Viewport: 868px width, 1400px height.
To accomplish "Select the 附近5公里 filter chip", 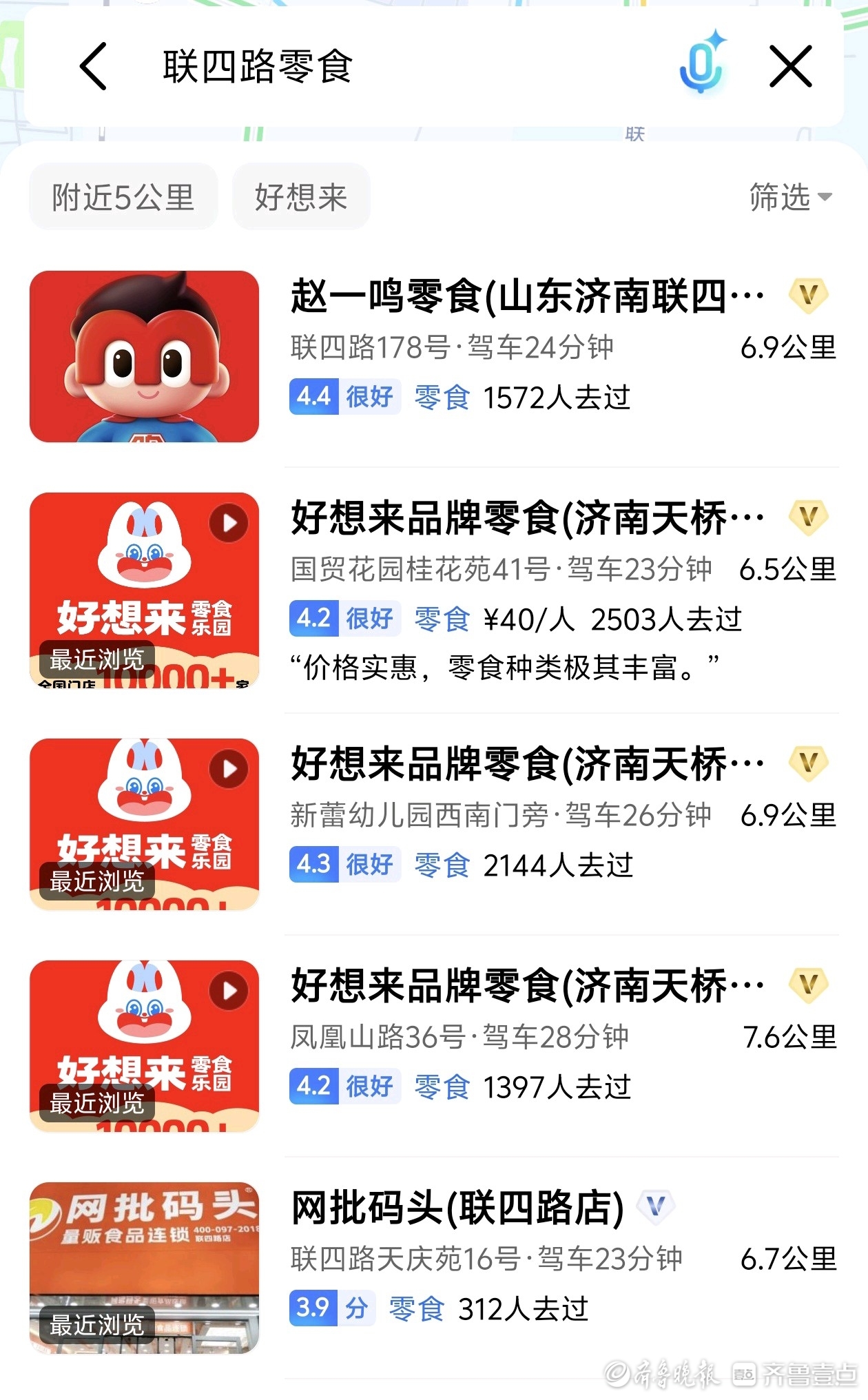I will coord(123,197).
